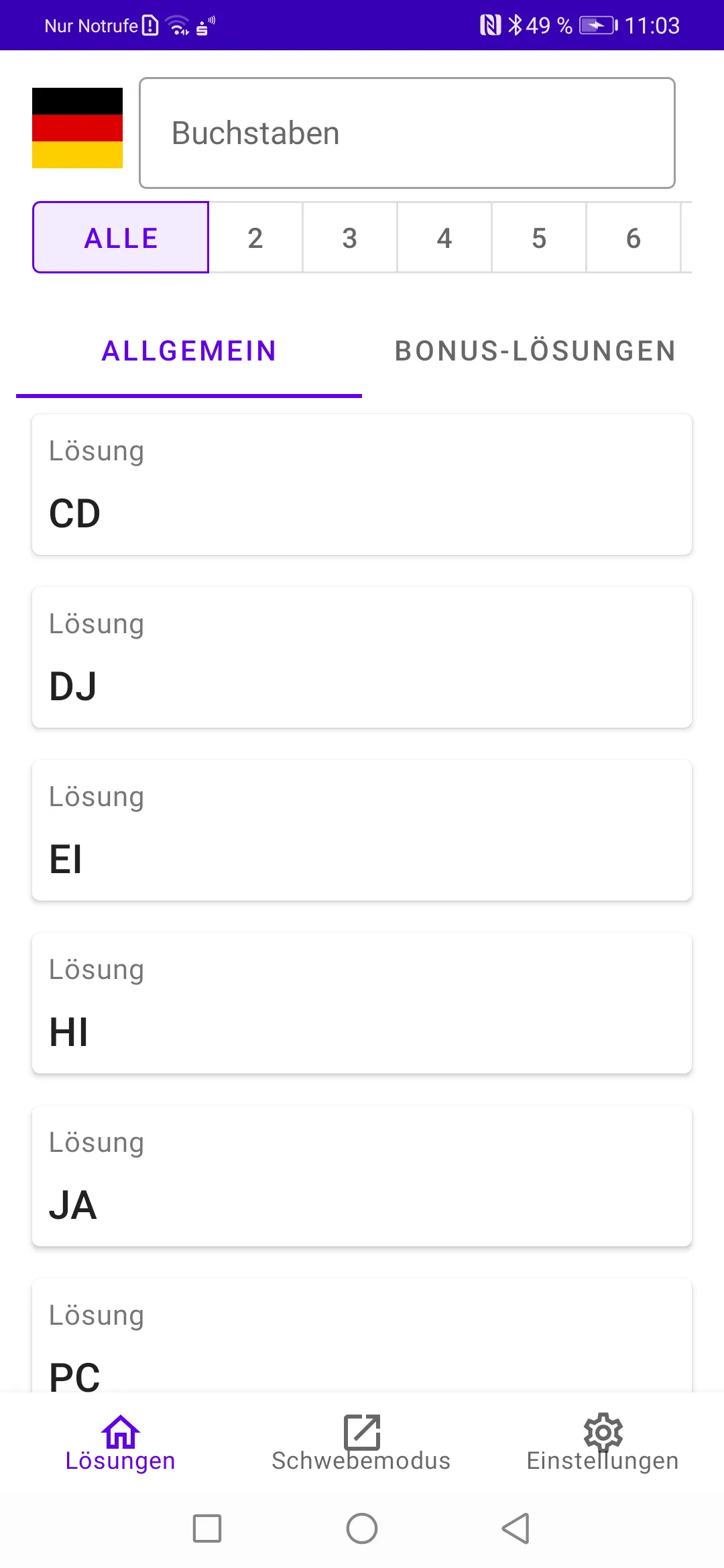This screenshot has height=1568, width=724.
Task: Switch to the Allgemein tab
Action: tap(189, 351)
